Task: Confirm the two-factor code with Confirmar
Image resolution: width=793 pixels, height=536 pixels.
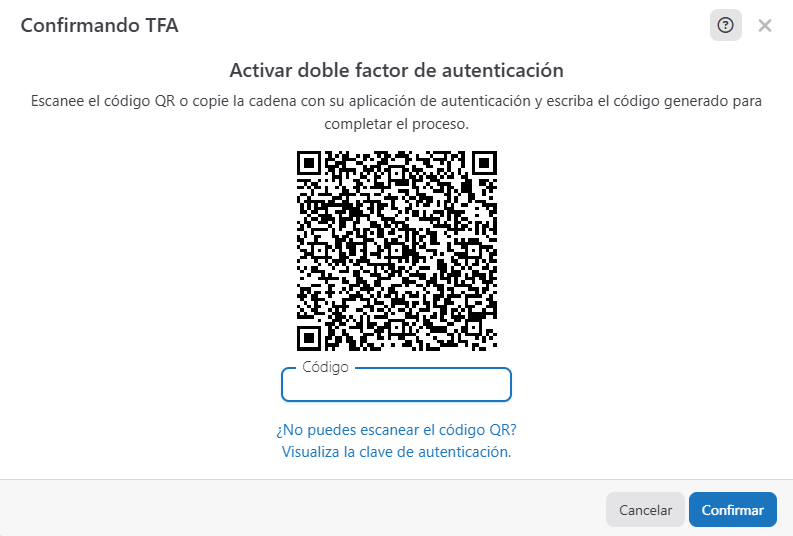Action: point(732,510)
